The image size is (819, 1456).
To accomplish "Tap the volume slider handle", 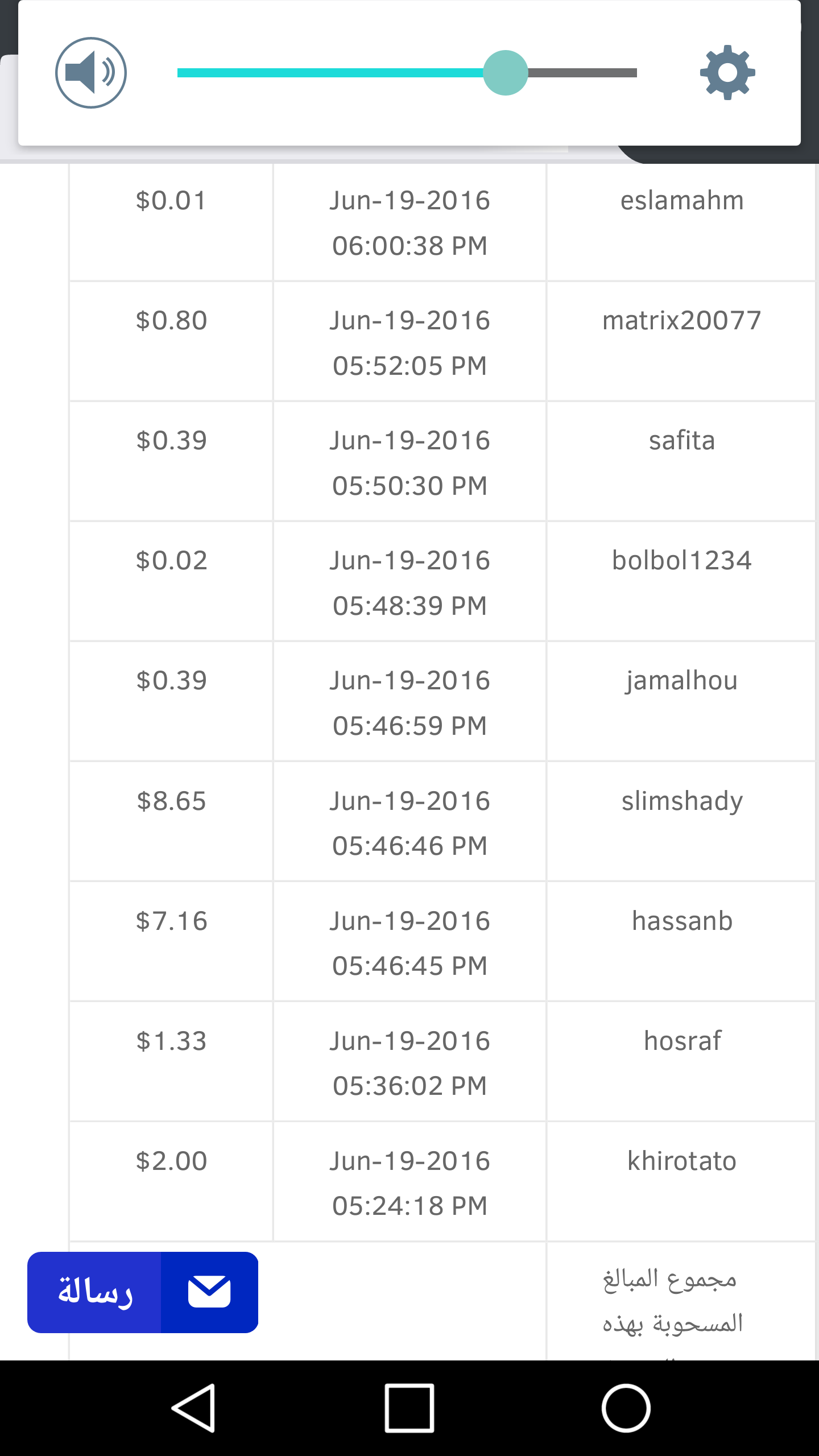I will 505,73.
